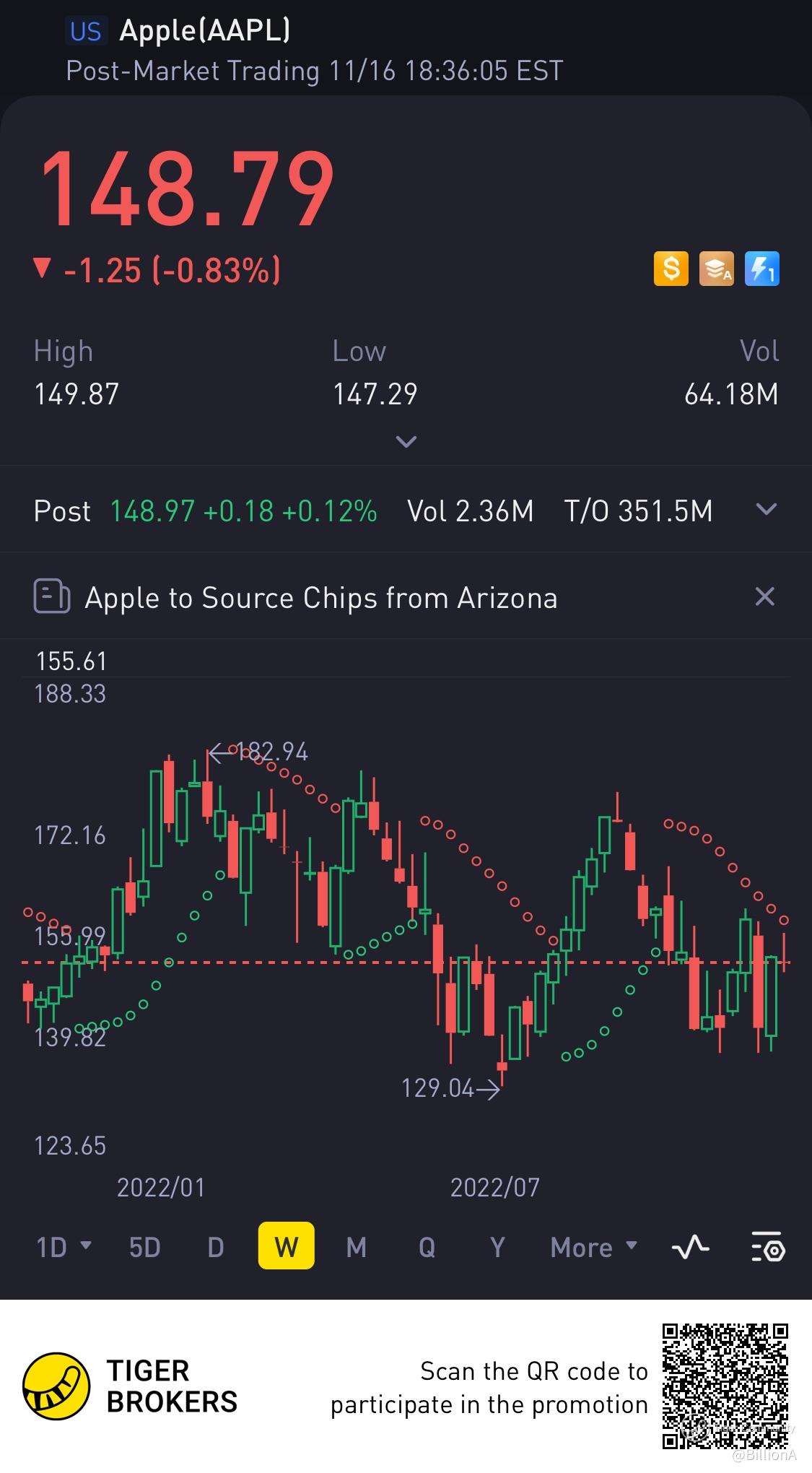This screenshot has width=812, height=1473.
Task: Open chart settings icon
Action: pos(767,1246)
